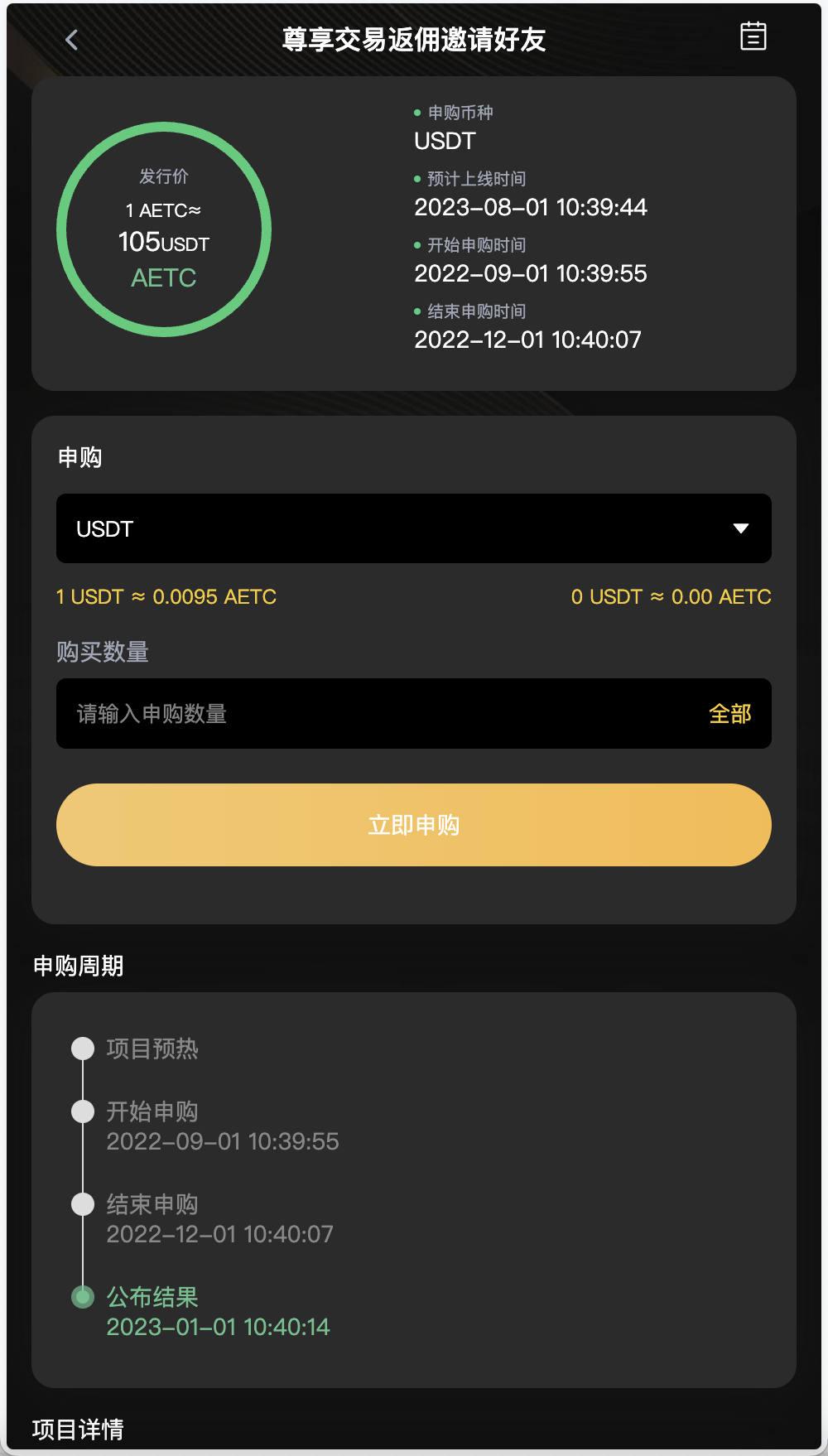Screen dimensions: 828x1456
Task: Click the green dot beside 结束申购时间
Action: (x=416, y=311)
